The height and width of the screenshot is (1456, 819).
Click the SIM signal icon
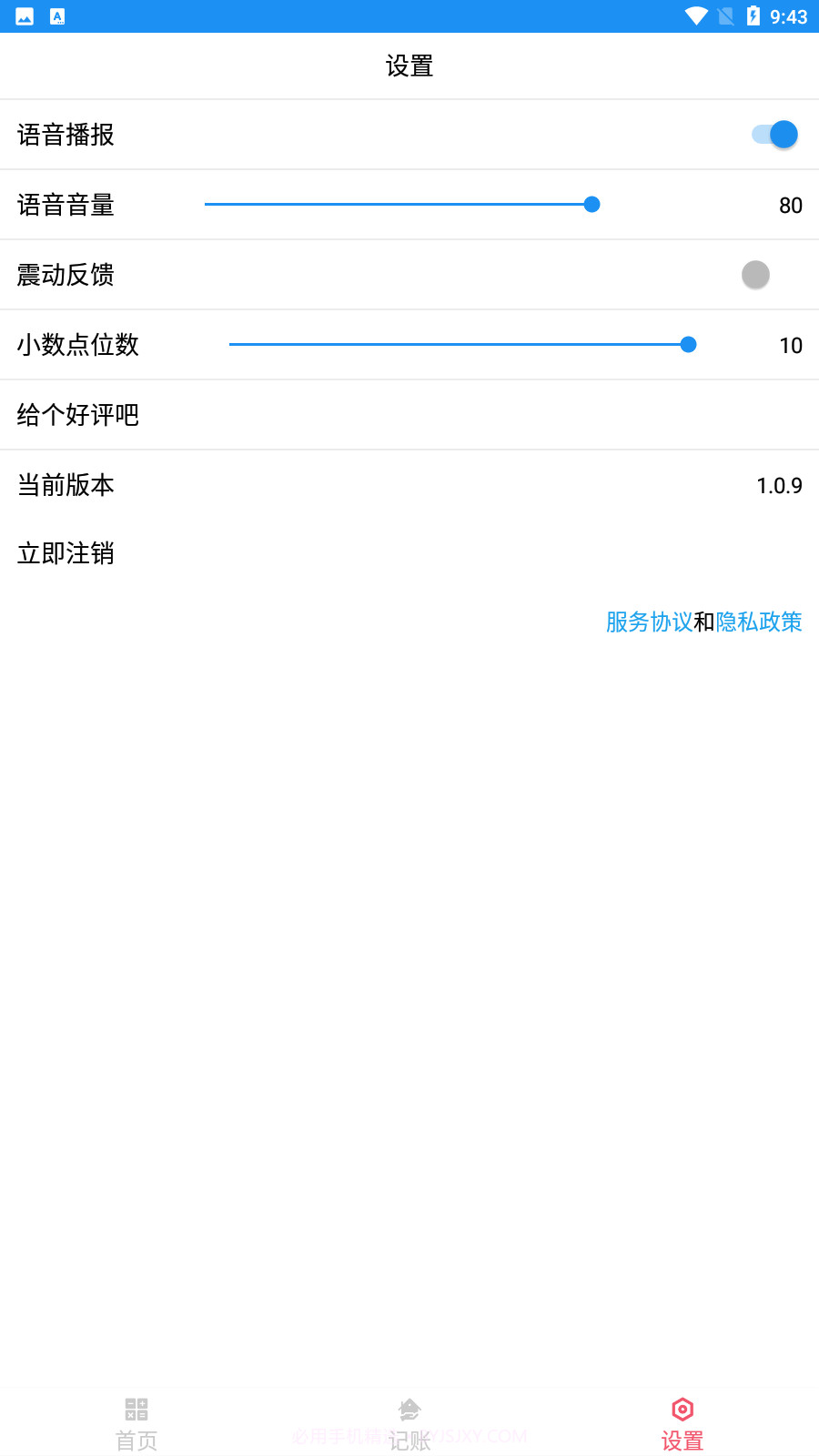click(723, 15)
